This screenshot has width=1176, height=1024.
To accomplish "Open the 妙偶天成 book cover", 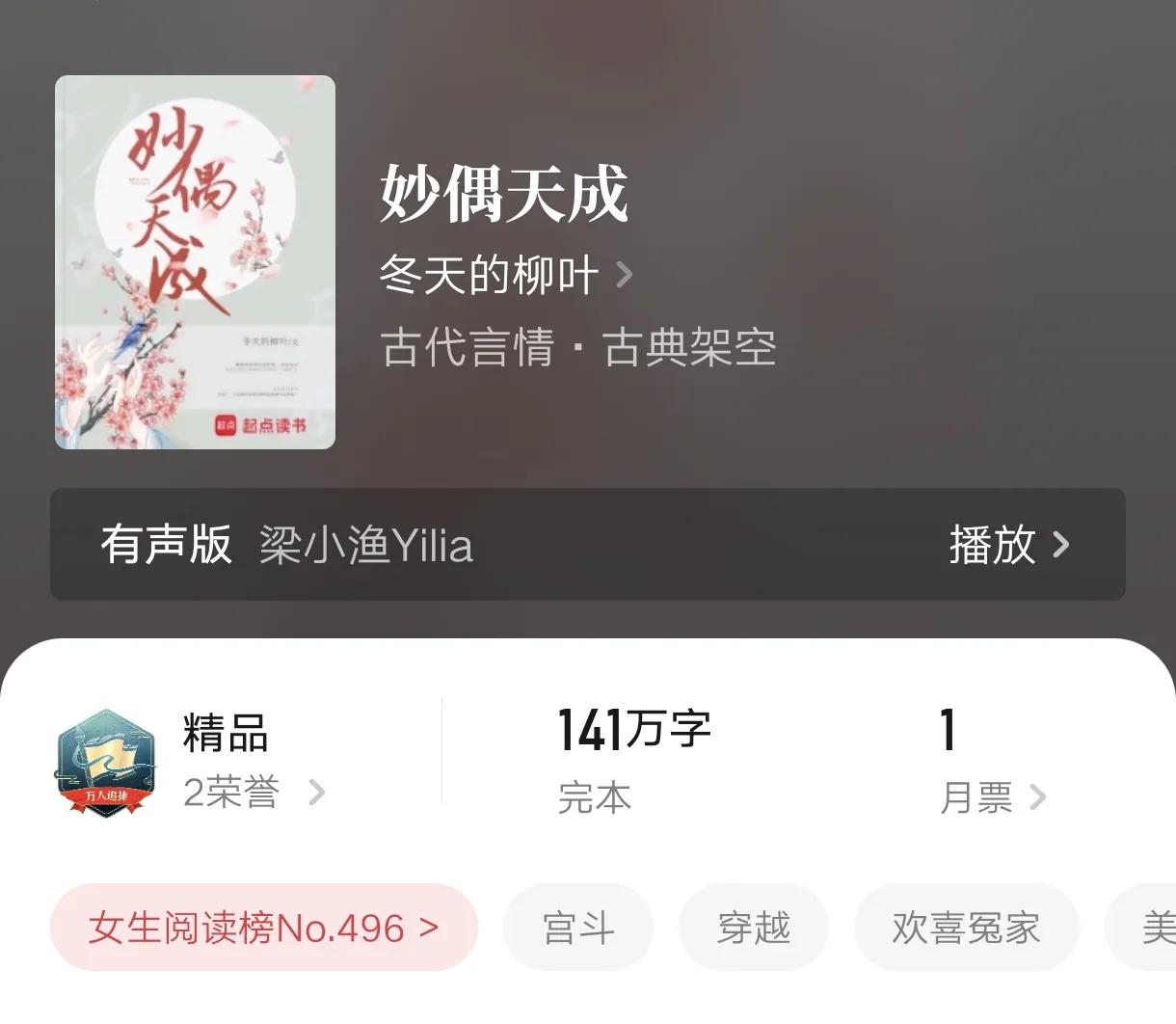I will 195,262.
